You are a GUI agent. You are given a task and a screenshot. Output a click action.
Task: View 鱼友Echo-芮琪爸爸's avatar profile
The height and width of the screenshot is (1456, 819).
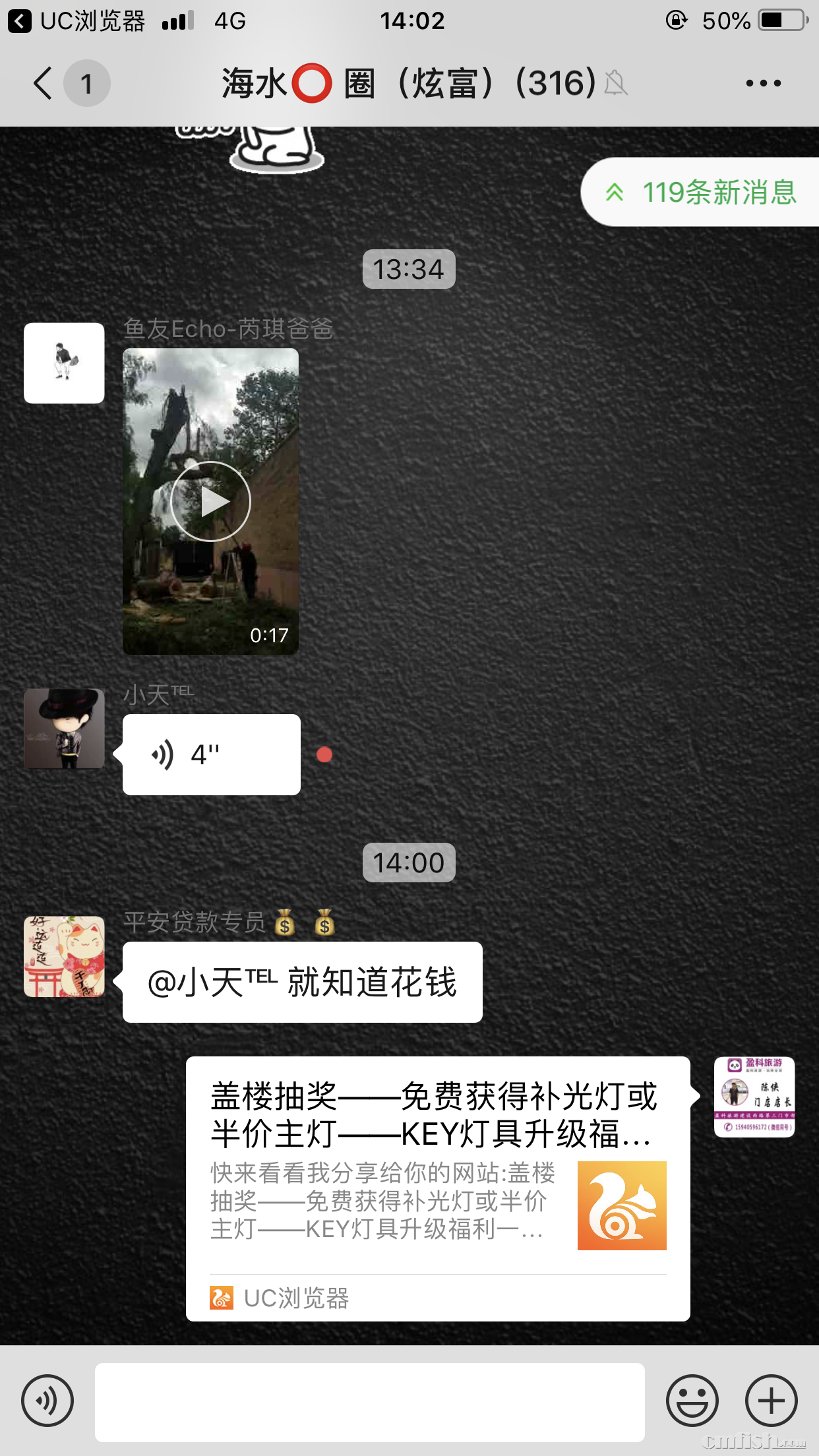point(64,363)
